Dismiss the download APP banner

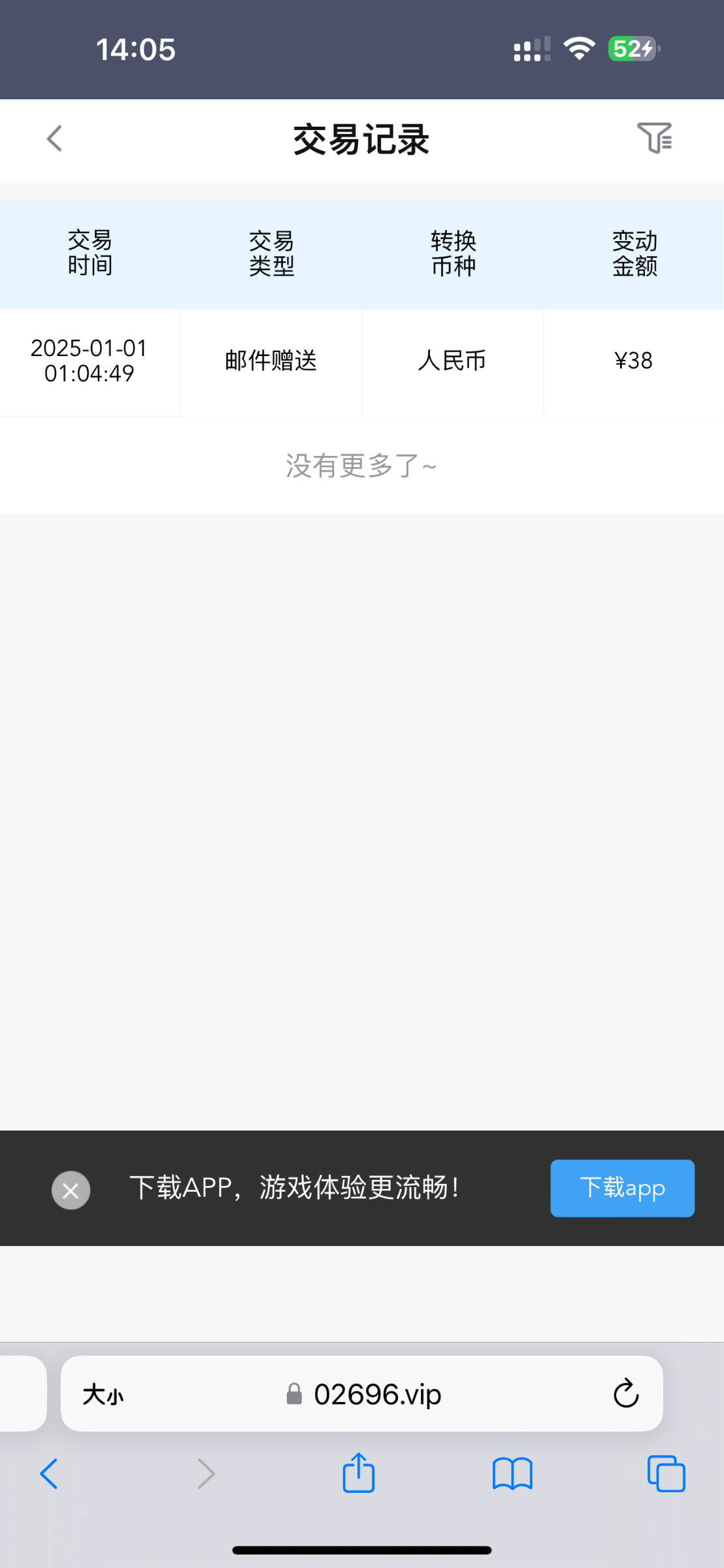[x=71, y=1190]
